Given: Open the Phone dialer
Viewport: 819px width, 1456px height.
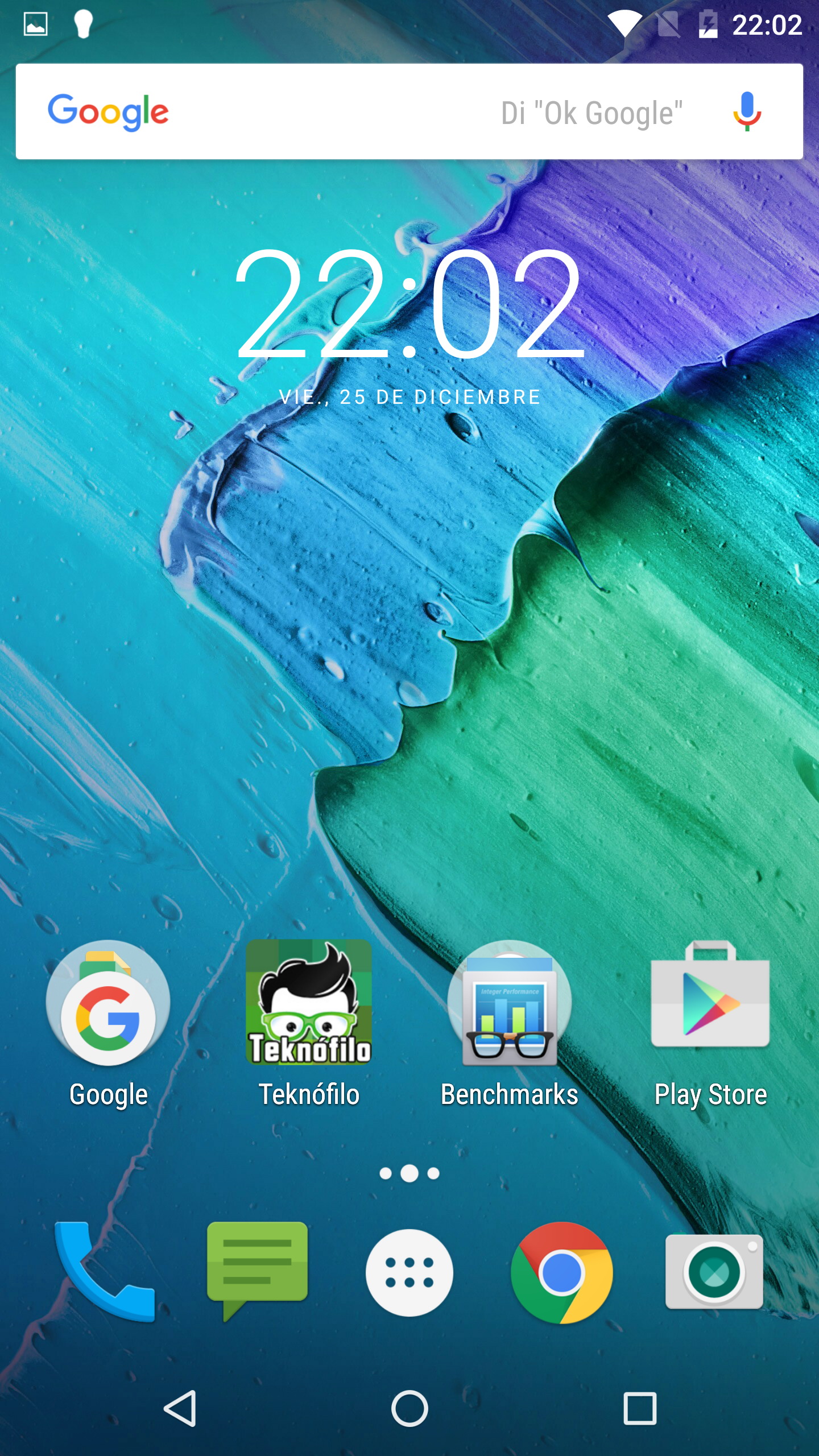Looking at the screenshot, I should click(x=105, y=1272).
